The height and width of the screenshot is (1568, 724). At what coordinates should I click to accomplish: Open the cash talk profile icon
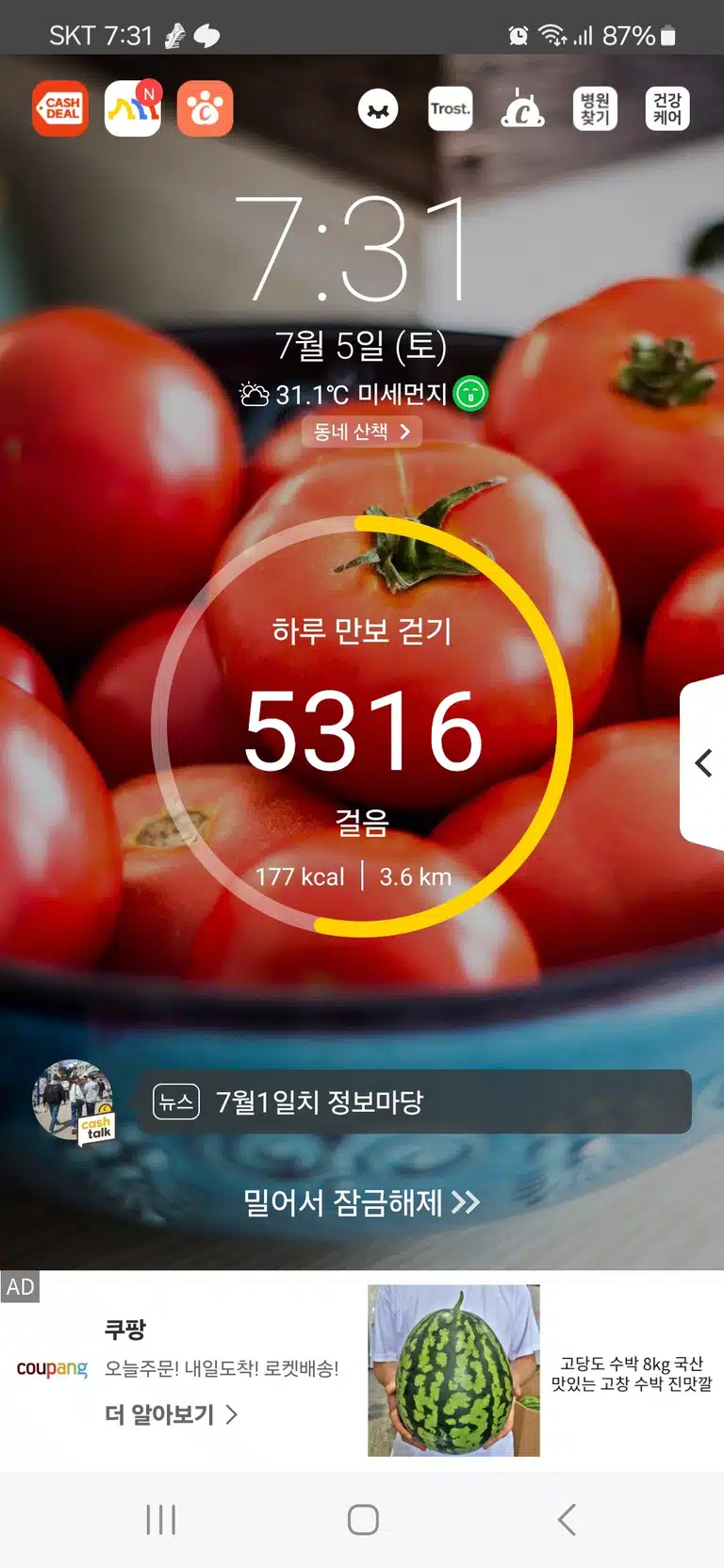tap(74, 1102)
